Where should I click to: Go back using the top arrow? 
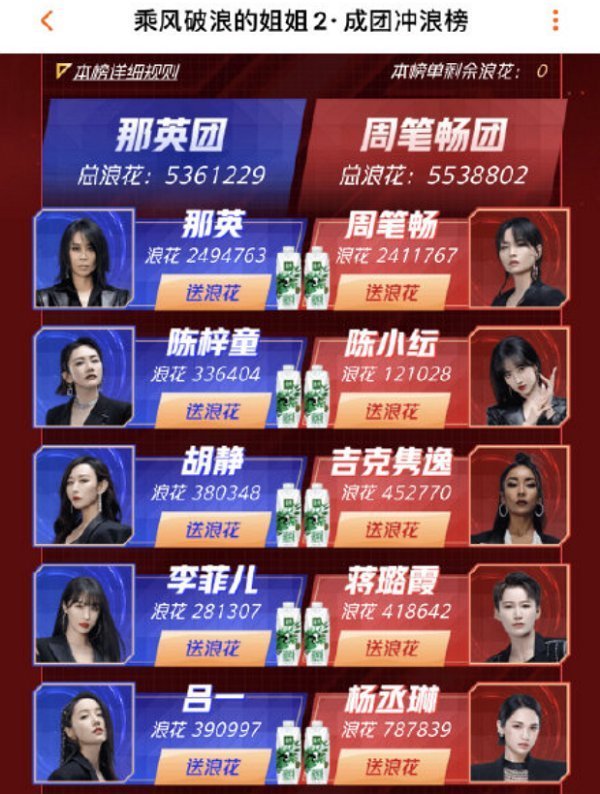(47, 21)
